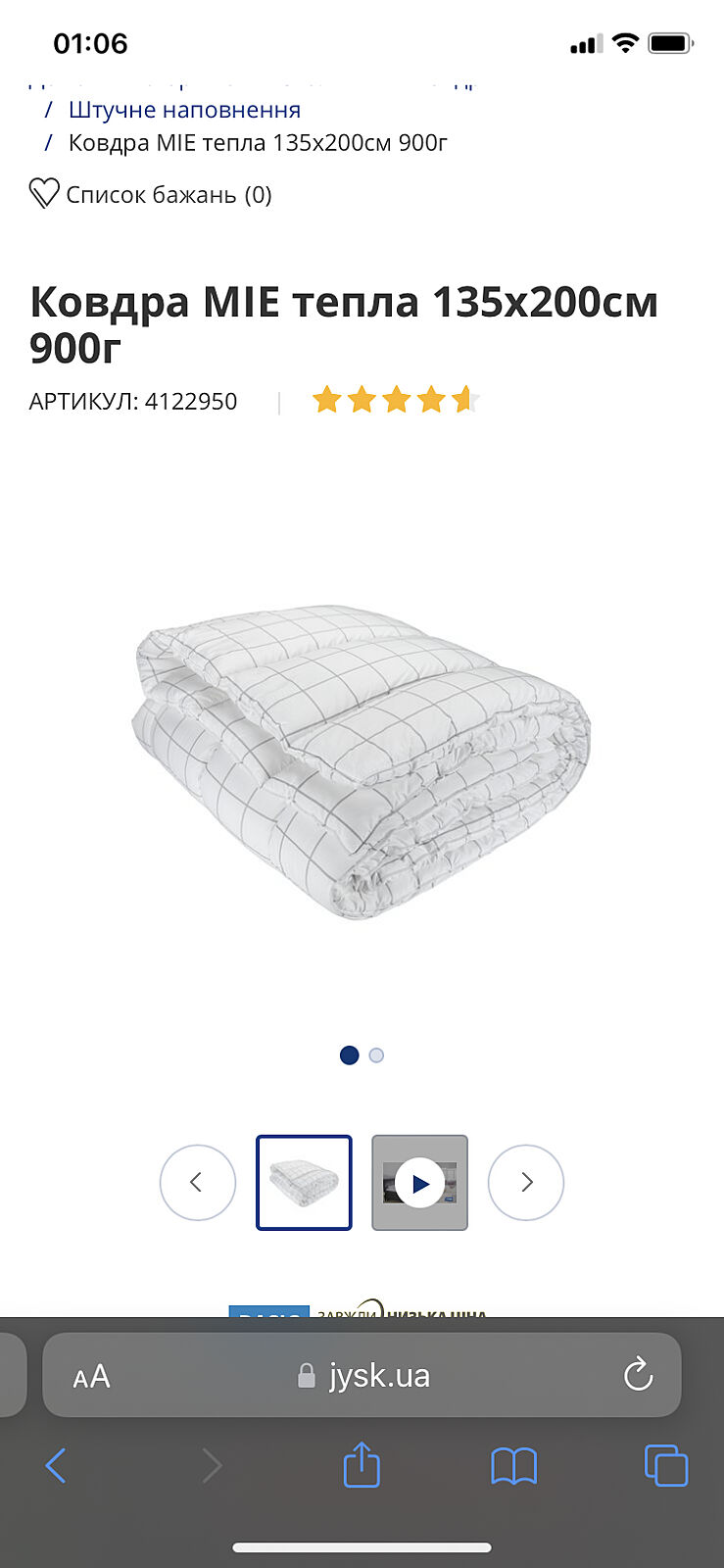This screenshot has width=724, height=1568.
Task: Tap the jysk.ua address bar
Action: pos(364,1376)
